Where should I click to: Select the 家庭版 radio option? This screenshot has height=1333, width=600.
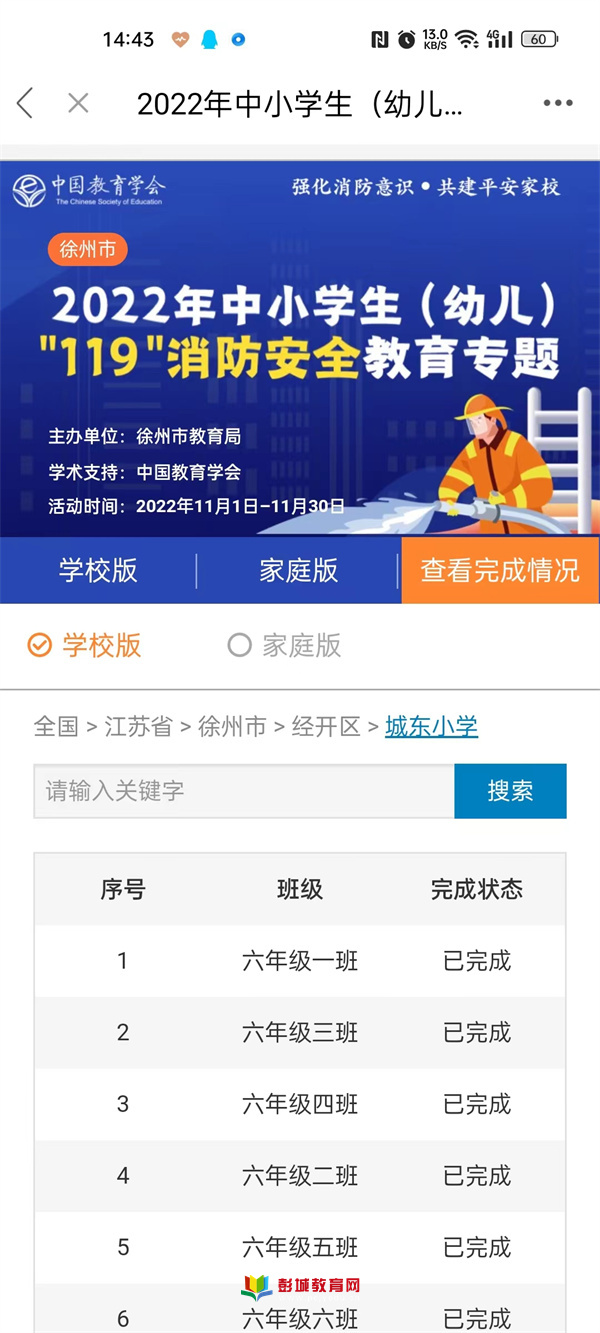click(284, 646)
